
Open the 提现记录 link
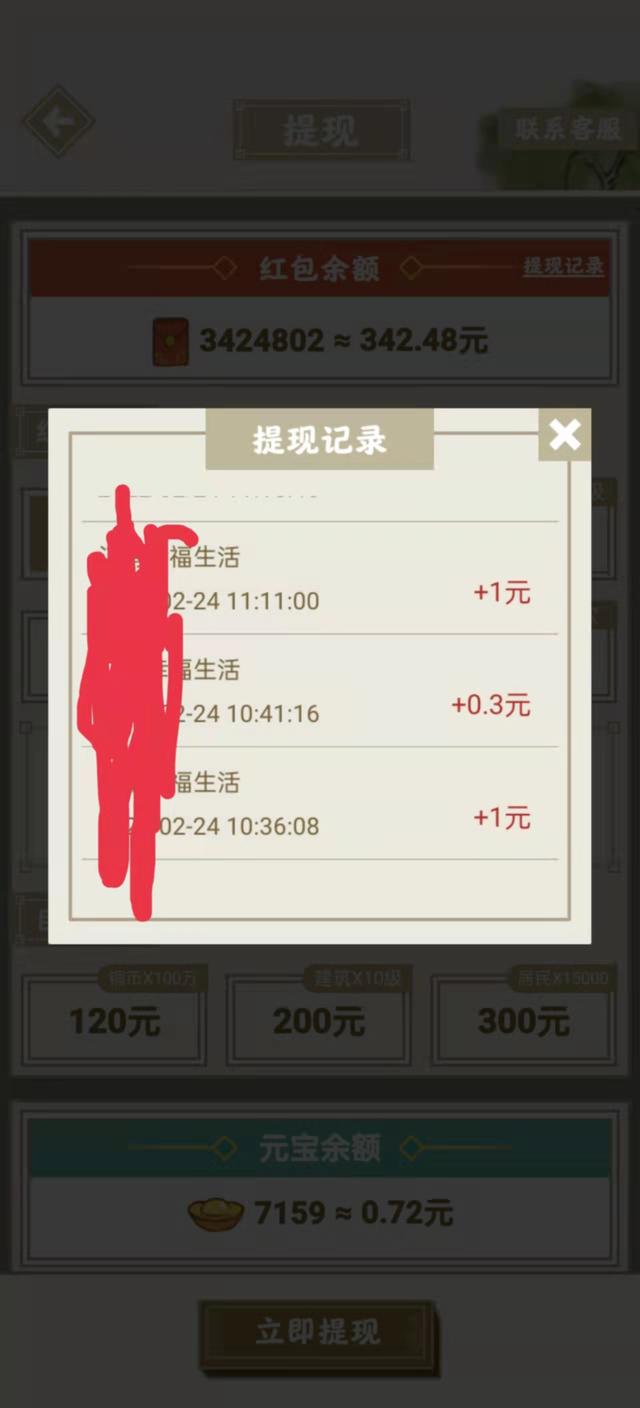click(564, 266)
